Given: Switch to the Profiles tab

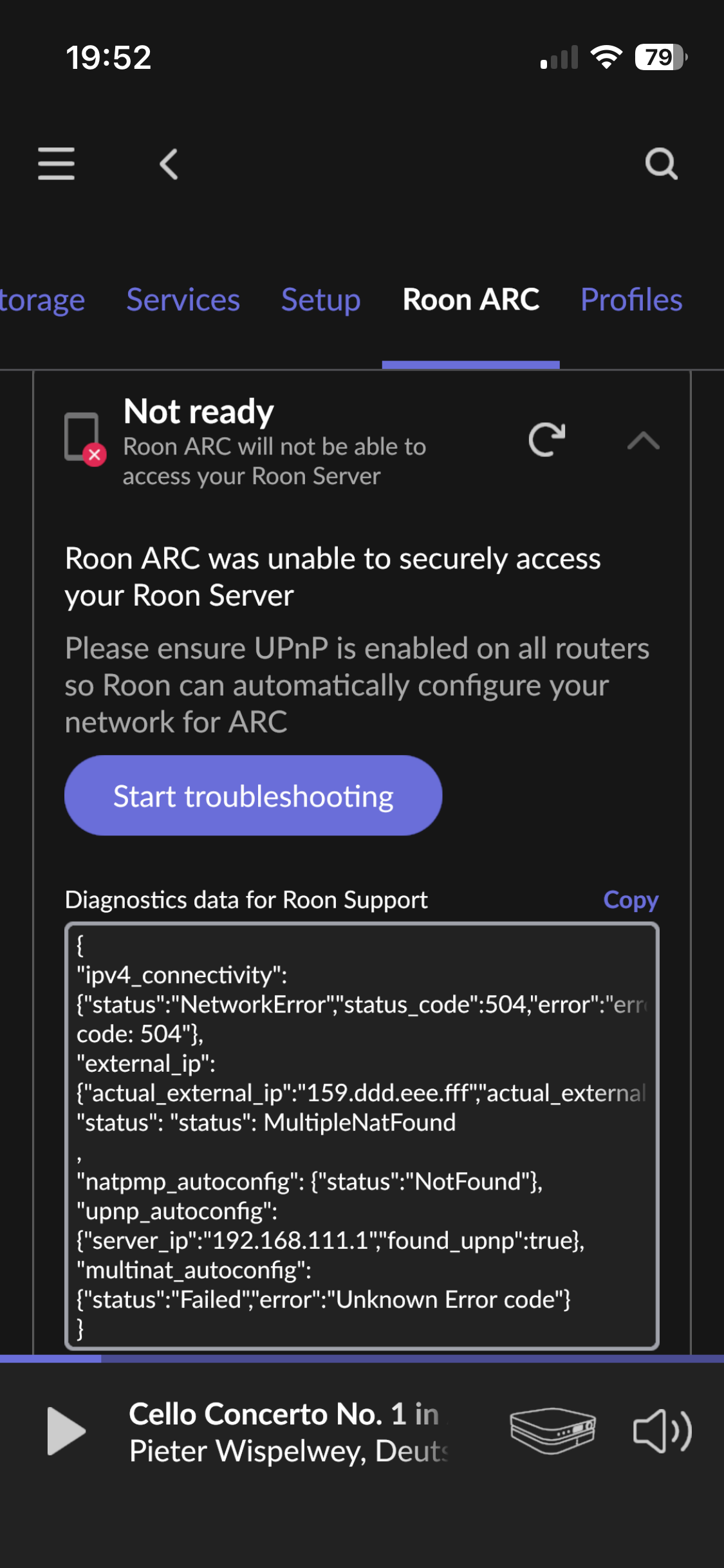Looking at the screenshot, I should pyautogui.click(x=631, y=300).
